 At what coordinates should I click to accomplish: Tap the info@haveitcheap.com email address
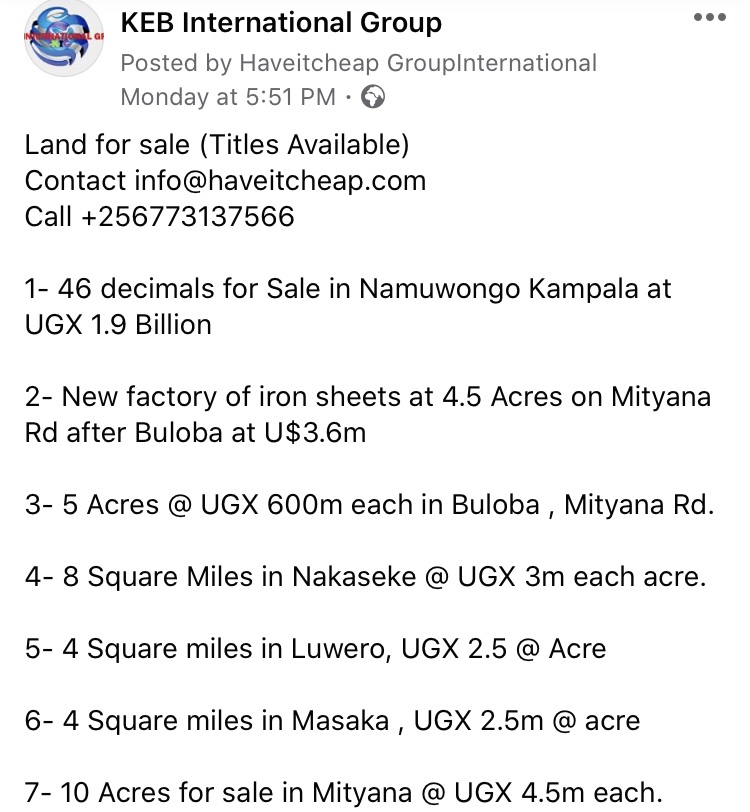[279, 181]
